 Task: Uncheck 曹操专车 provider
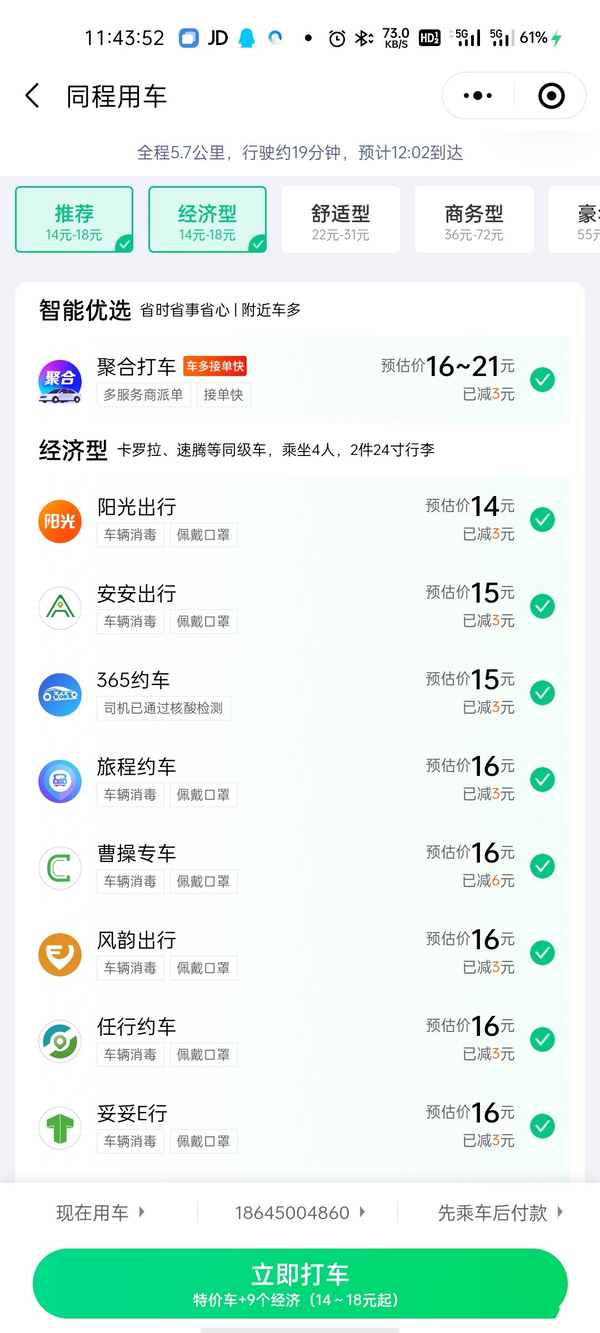pos(542,866)
